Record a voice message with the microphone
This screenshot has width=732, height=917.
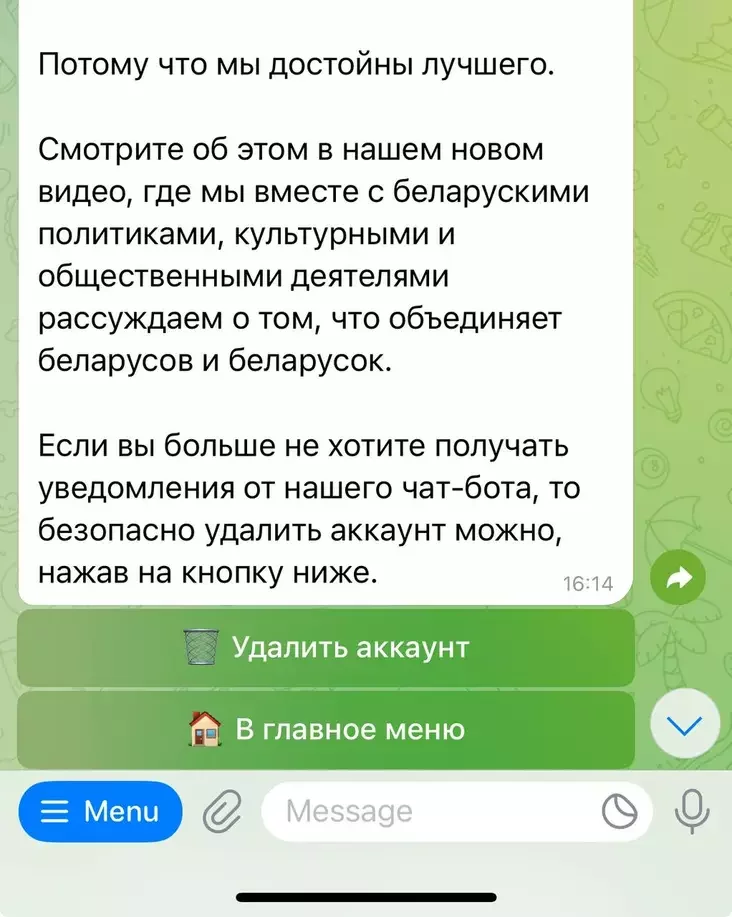(x=691, y=812)
